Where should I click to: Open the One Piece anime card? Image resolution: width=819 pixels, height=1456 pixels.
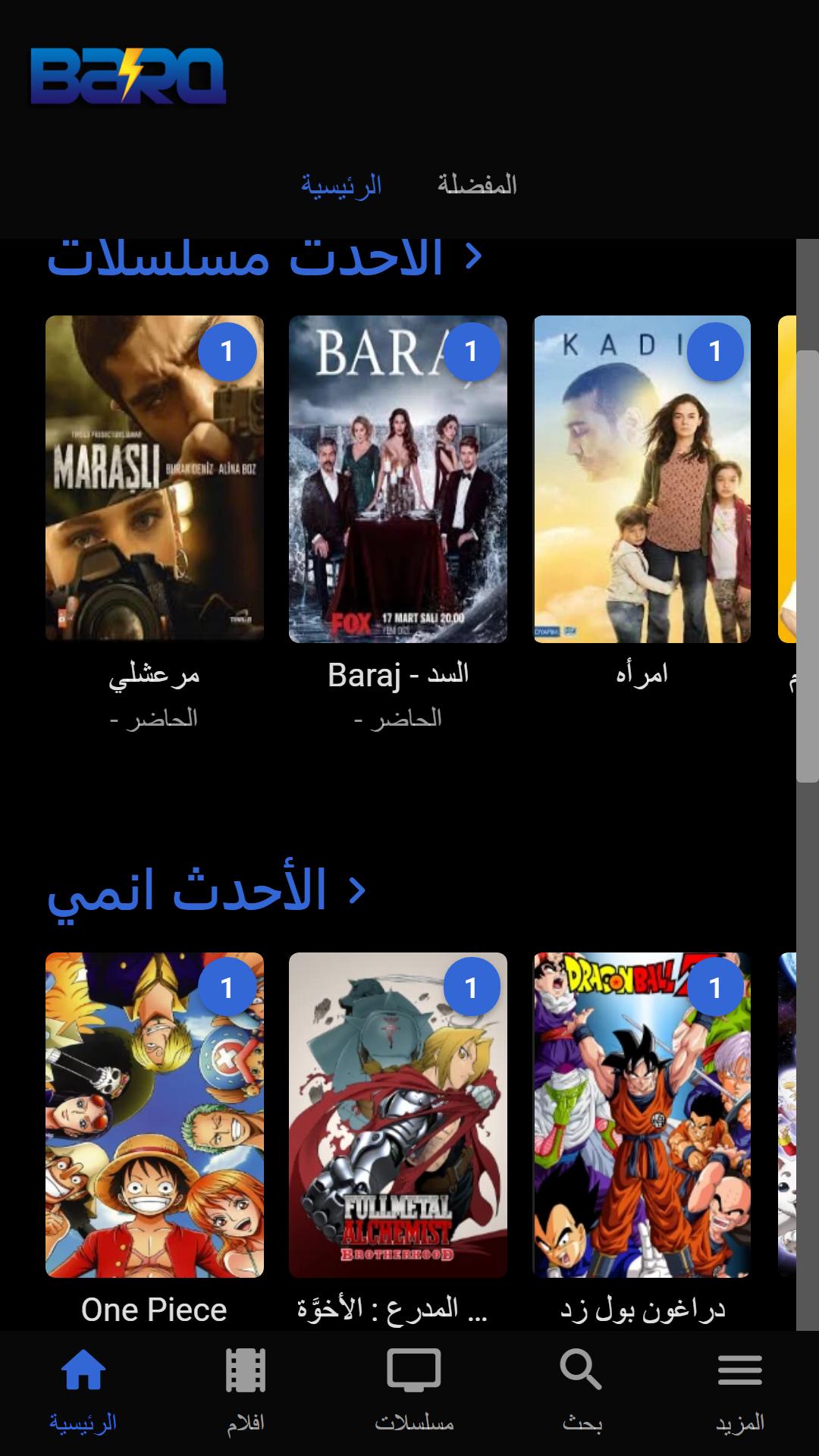point(155,1115)
